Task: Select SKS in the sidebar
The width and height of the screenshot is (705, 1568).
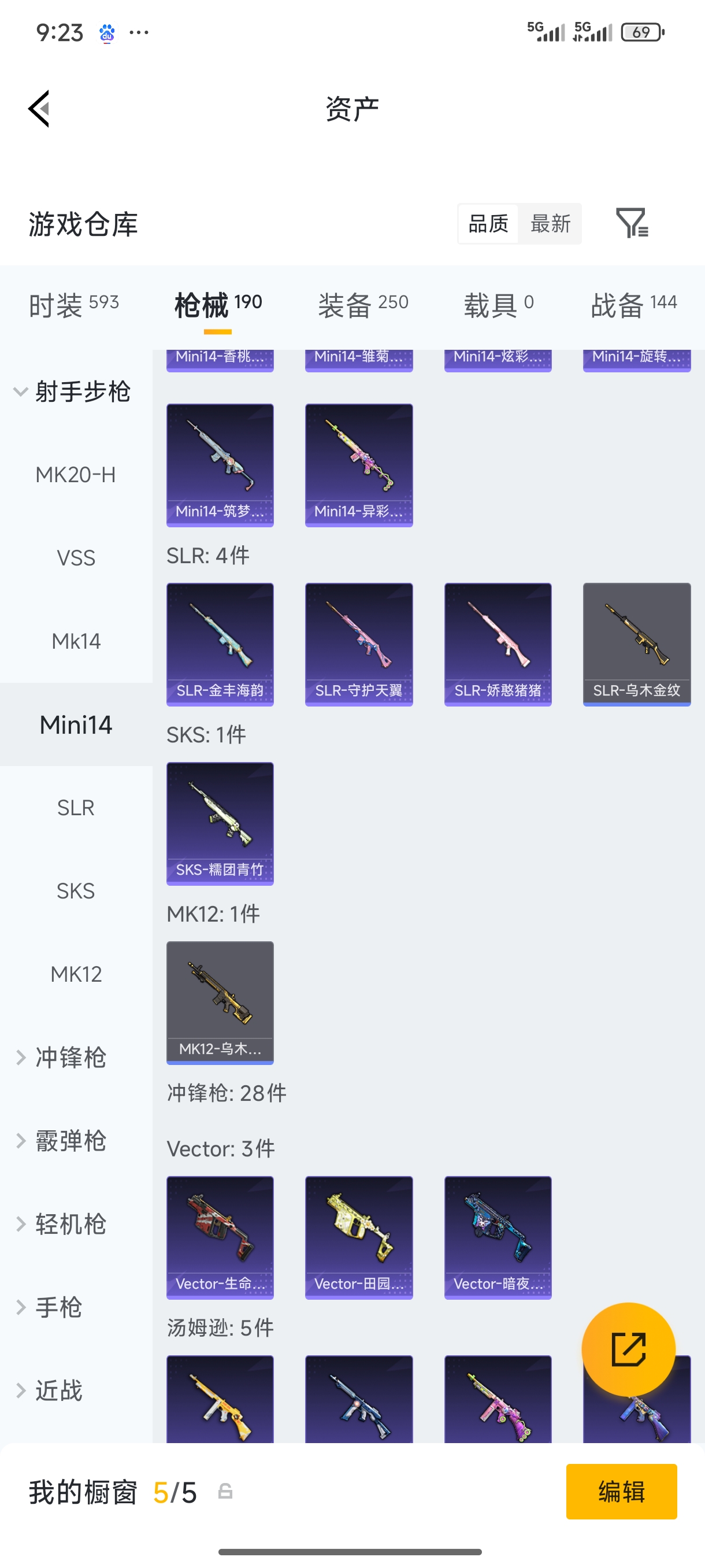Action: (x=76, y=891)
